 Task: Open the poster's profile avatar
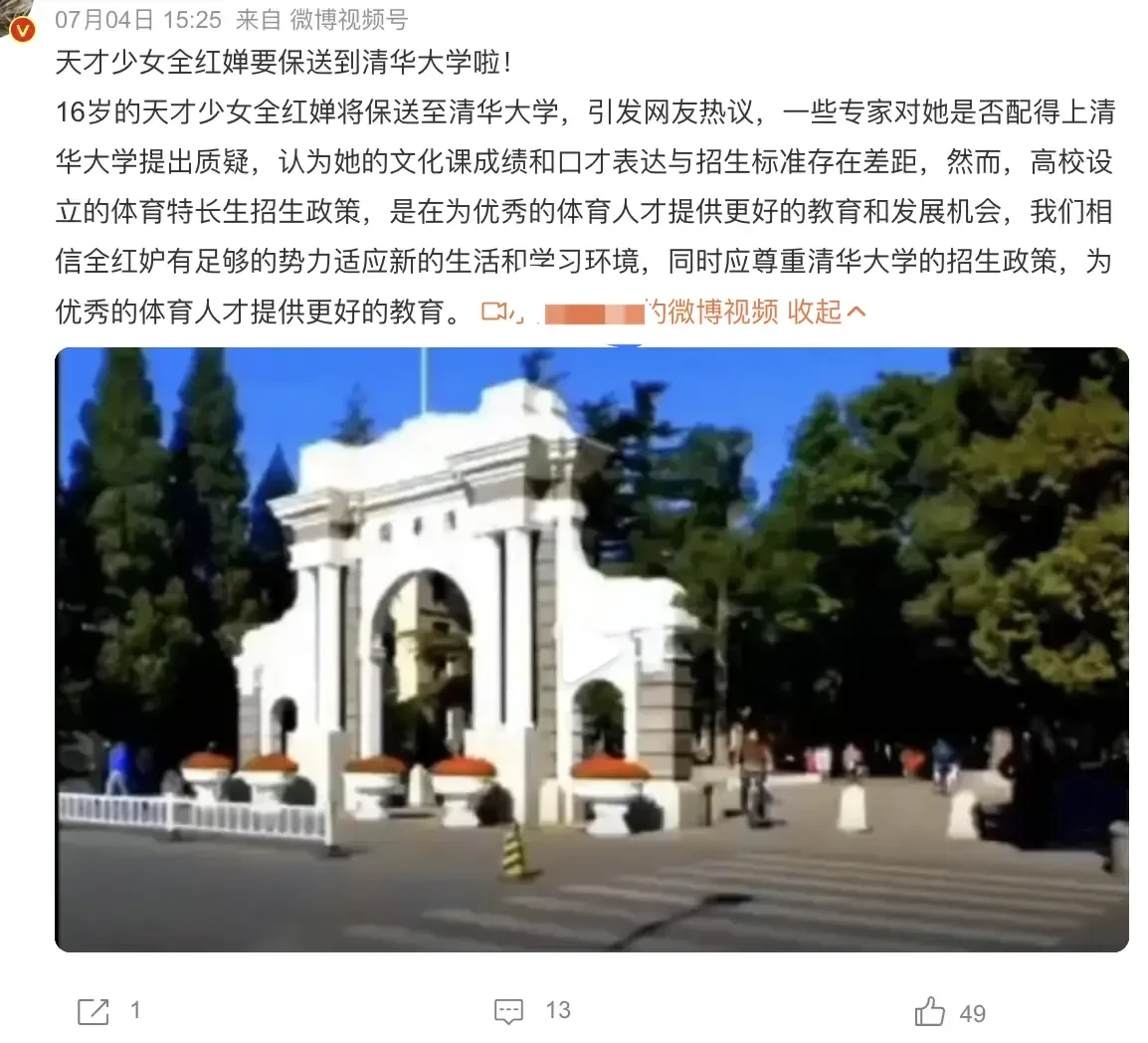point(17,20)
